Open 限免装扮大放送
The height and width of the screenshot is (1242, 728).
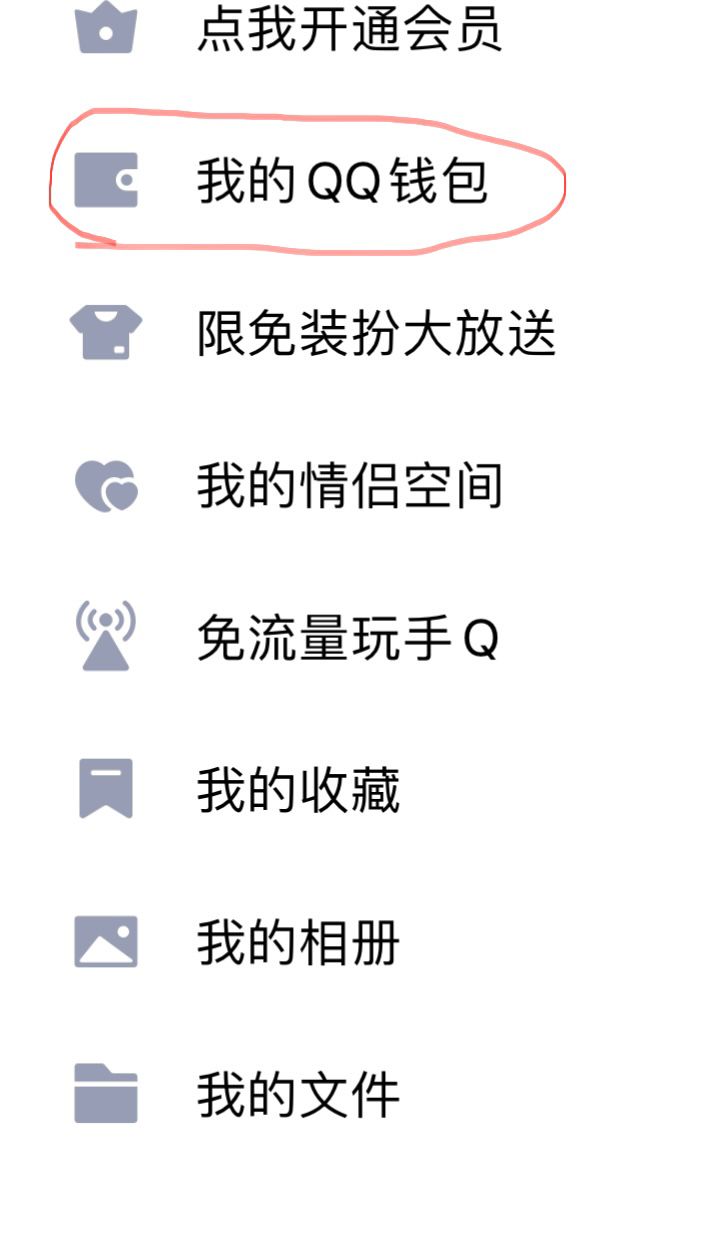tap(364, 334)
